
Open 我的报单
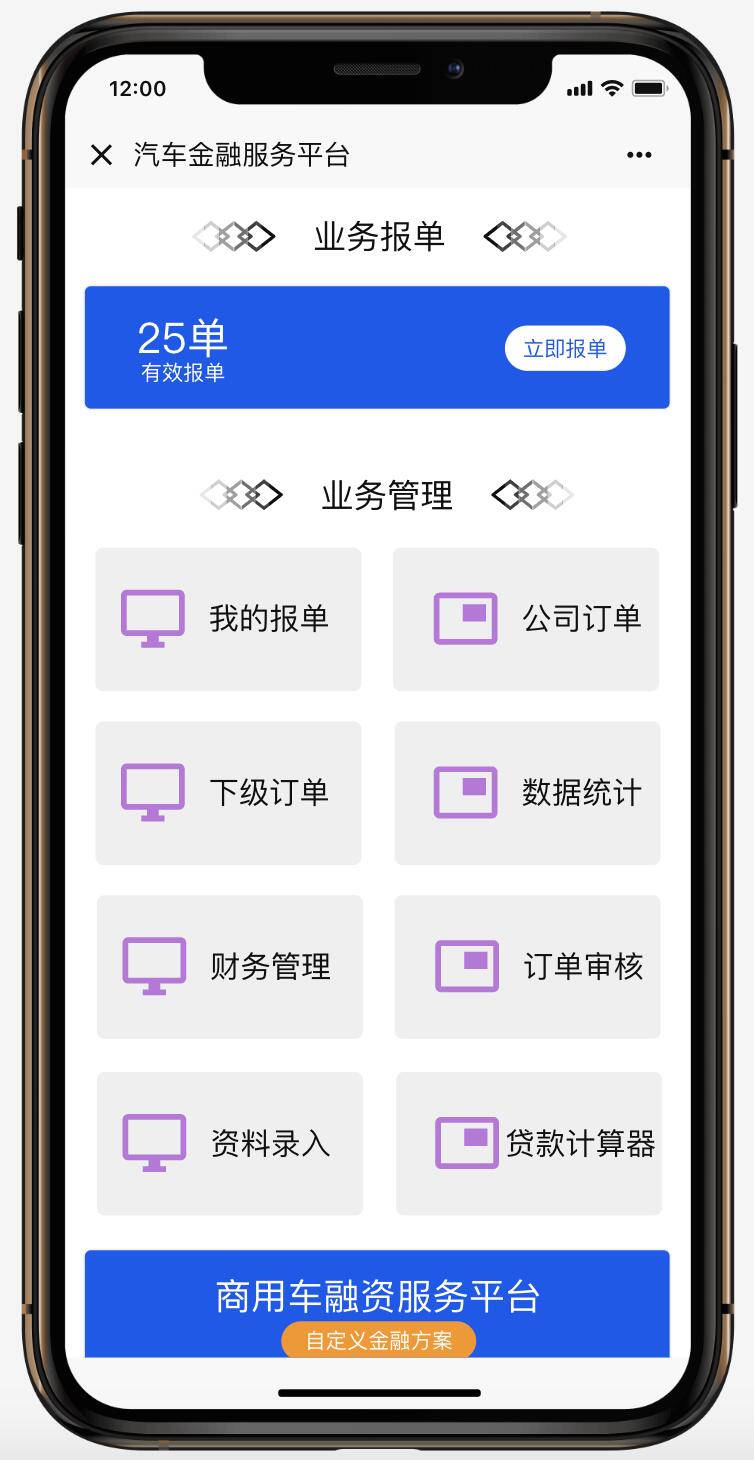click(x=228, y=619)
